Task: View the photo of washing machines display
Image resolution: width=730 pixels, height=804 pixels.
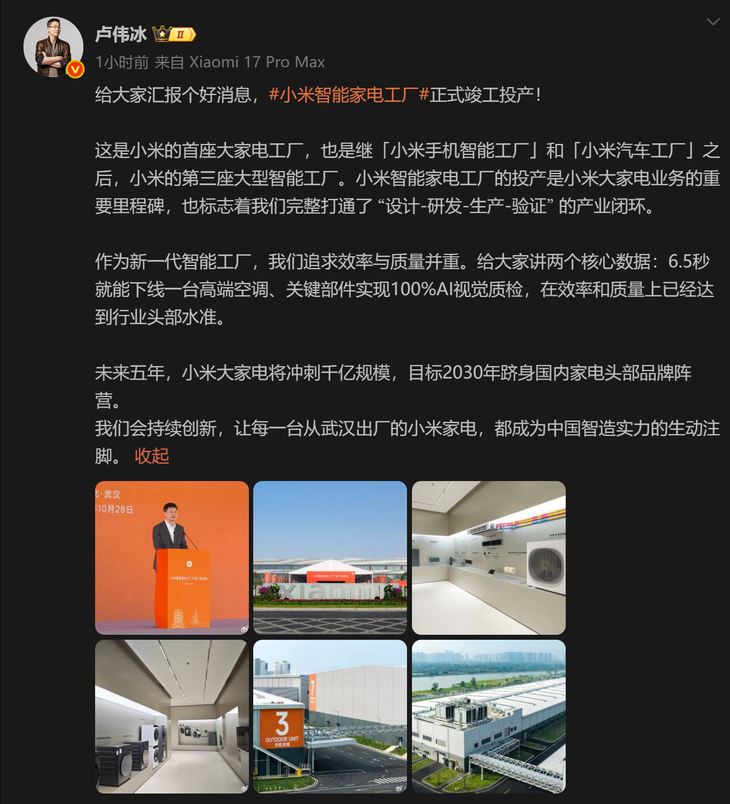Action: point(172,716)
